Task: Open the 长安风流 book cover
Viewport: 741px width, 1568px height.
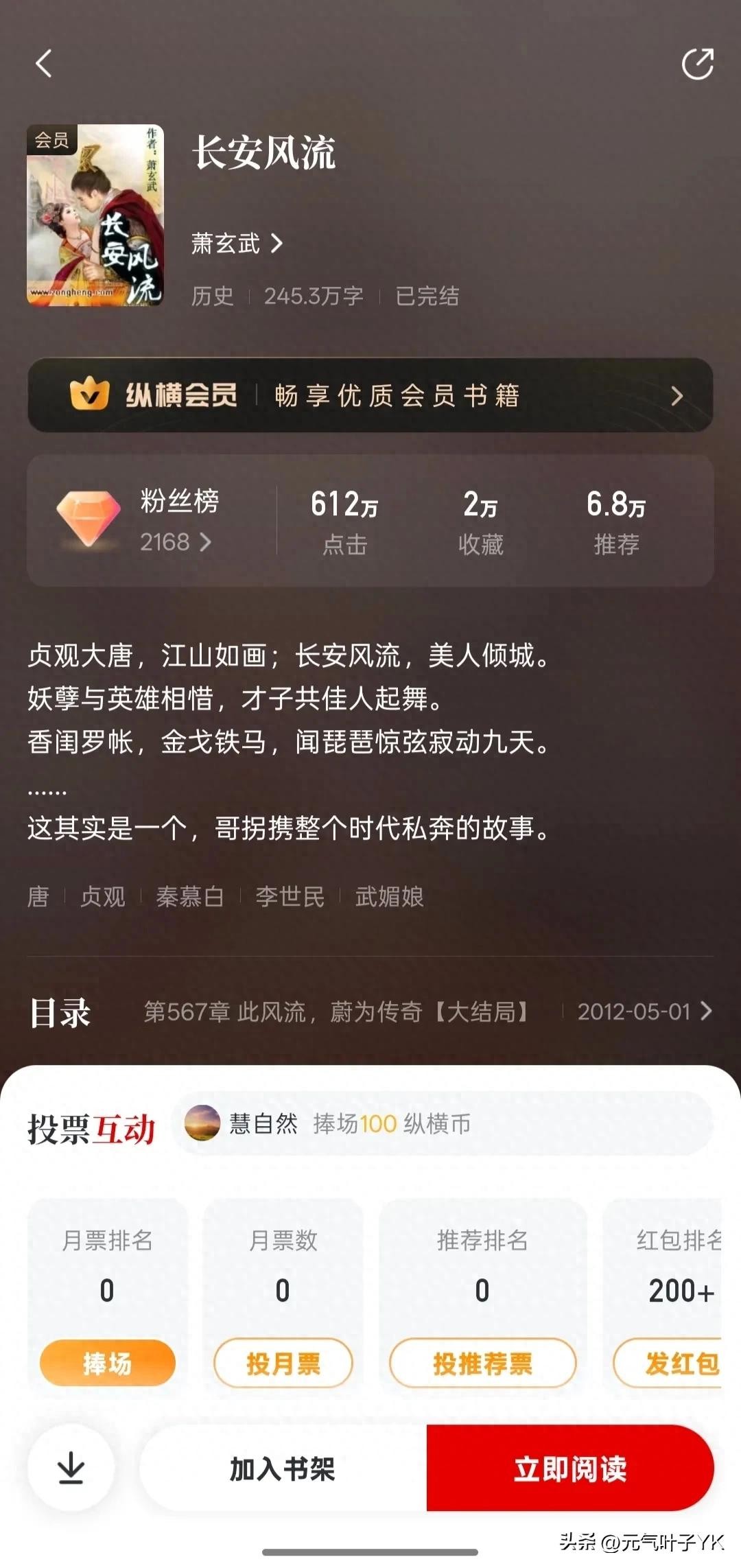Action: (95, 215)
